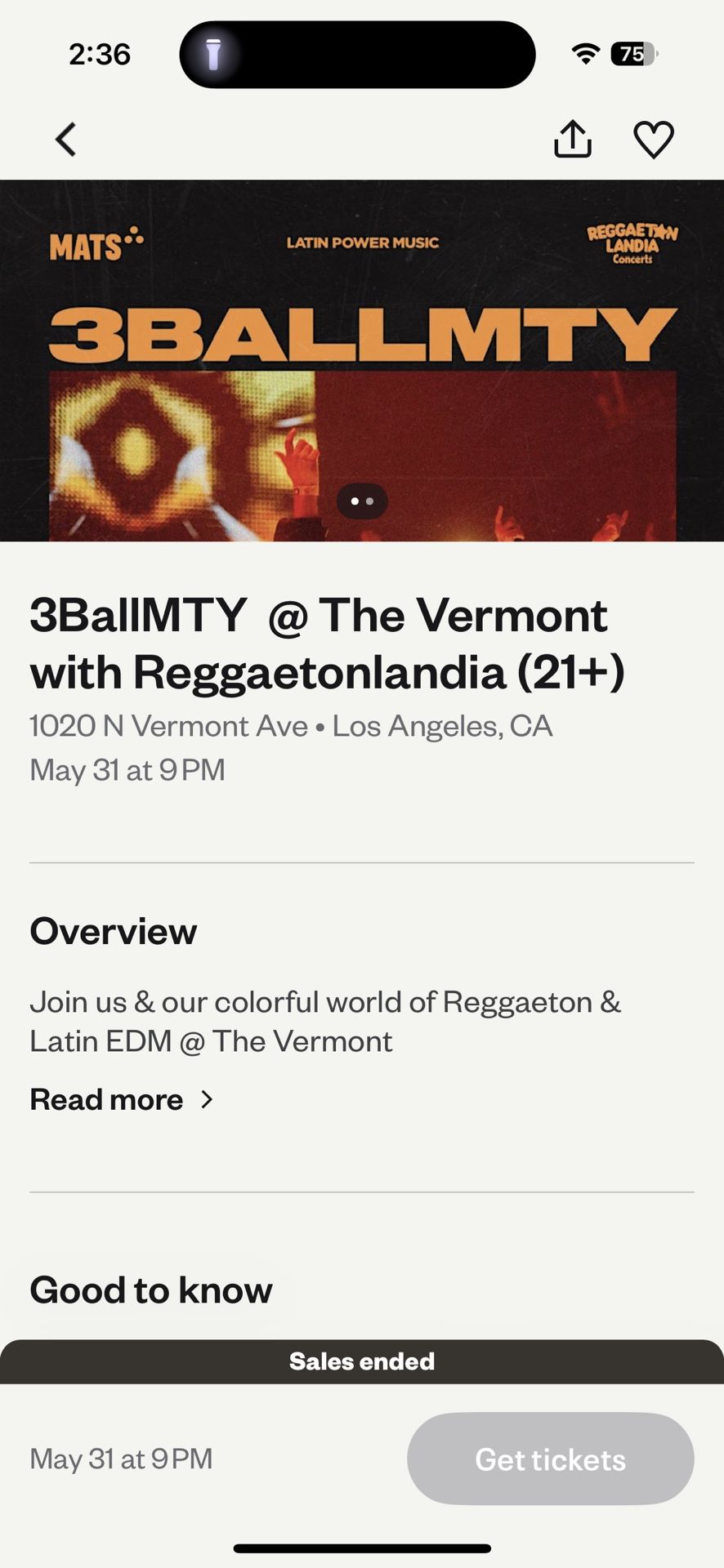The height and width of the screenshot is (1568, 724).
Task: Go back using the back arrow
Action: [x=66, y=139]
